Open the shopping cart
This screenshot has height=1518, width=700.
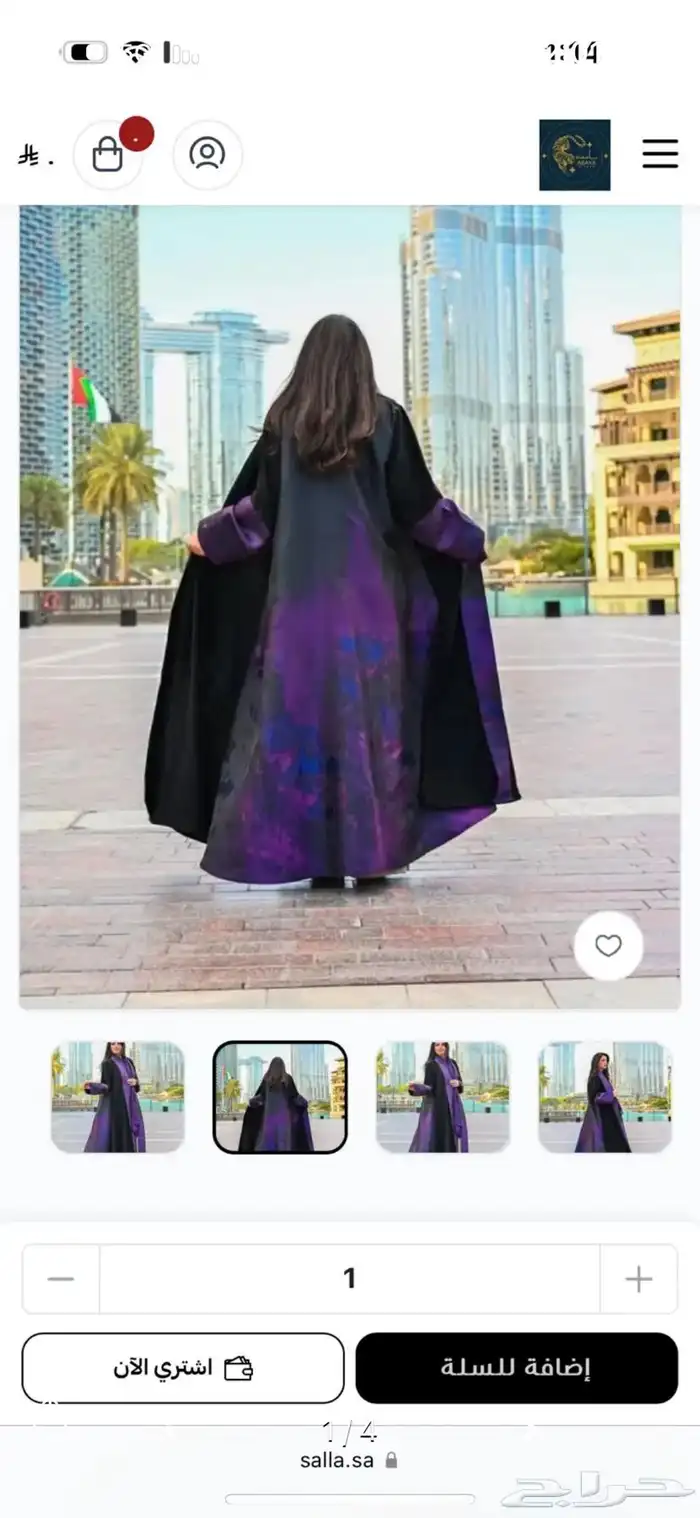pyautogui.click(x=108, y=155)
